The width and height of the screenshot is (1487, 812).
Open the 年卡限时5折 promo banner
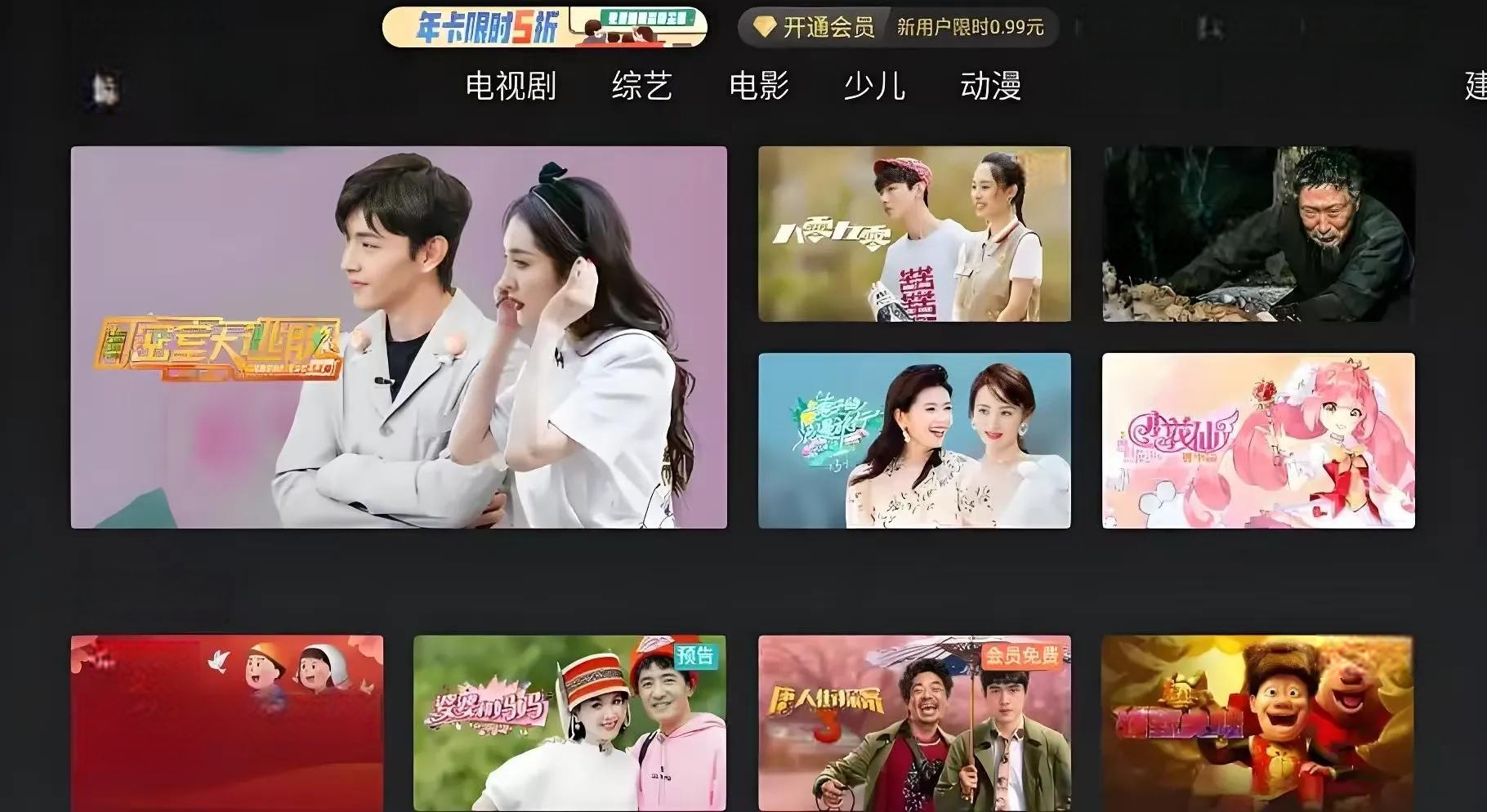tap(544, 27)
